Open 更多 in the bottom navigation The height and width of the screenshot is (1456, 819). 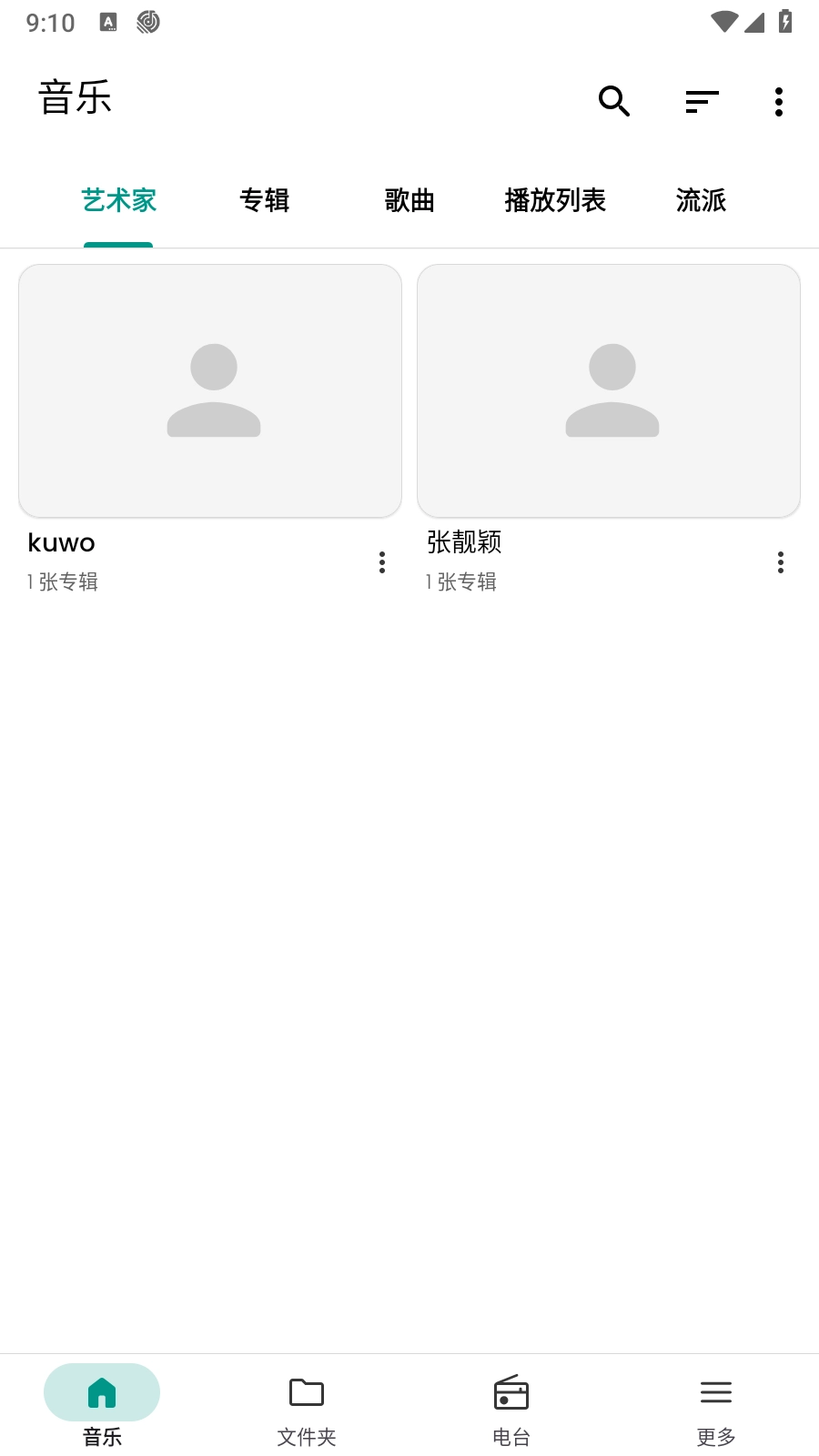pyautogui.click(x=716, y=1406)
